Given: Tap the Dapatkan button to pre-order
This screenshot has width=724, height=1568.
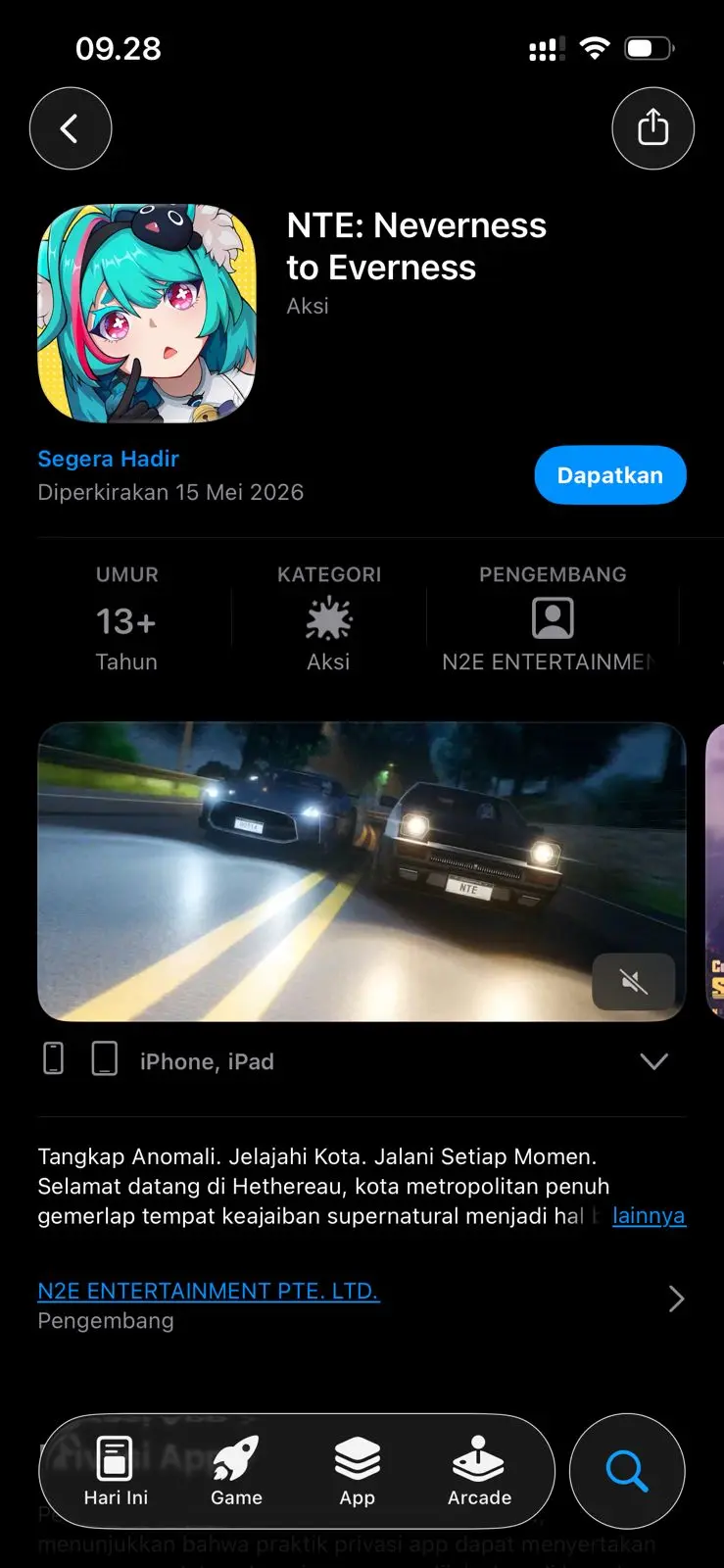Looking at the screenshot, I should pos(609,475).
